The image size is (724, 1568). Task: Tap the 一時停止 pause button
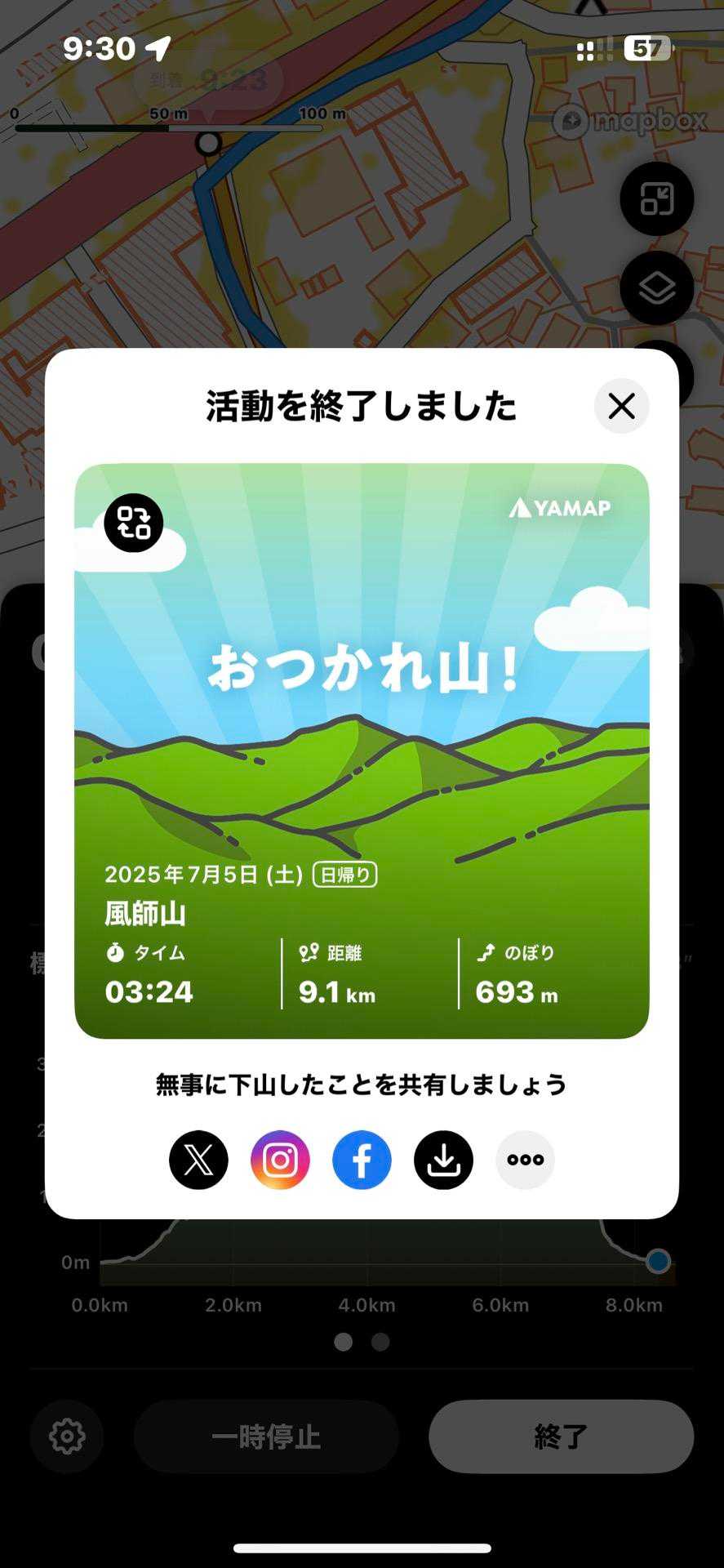(266, 1437)
